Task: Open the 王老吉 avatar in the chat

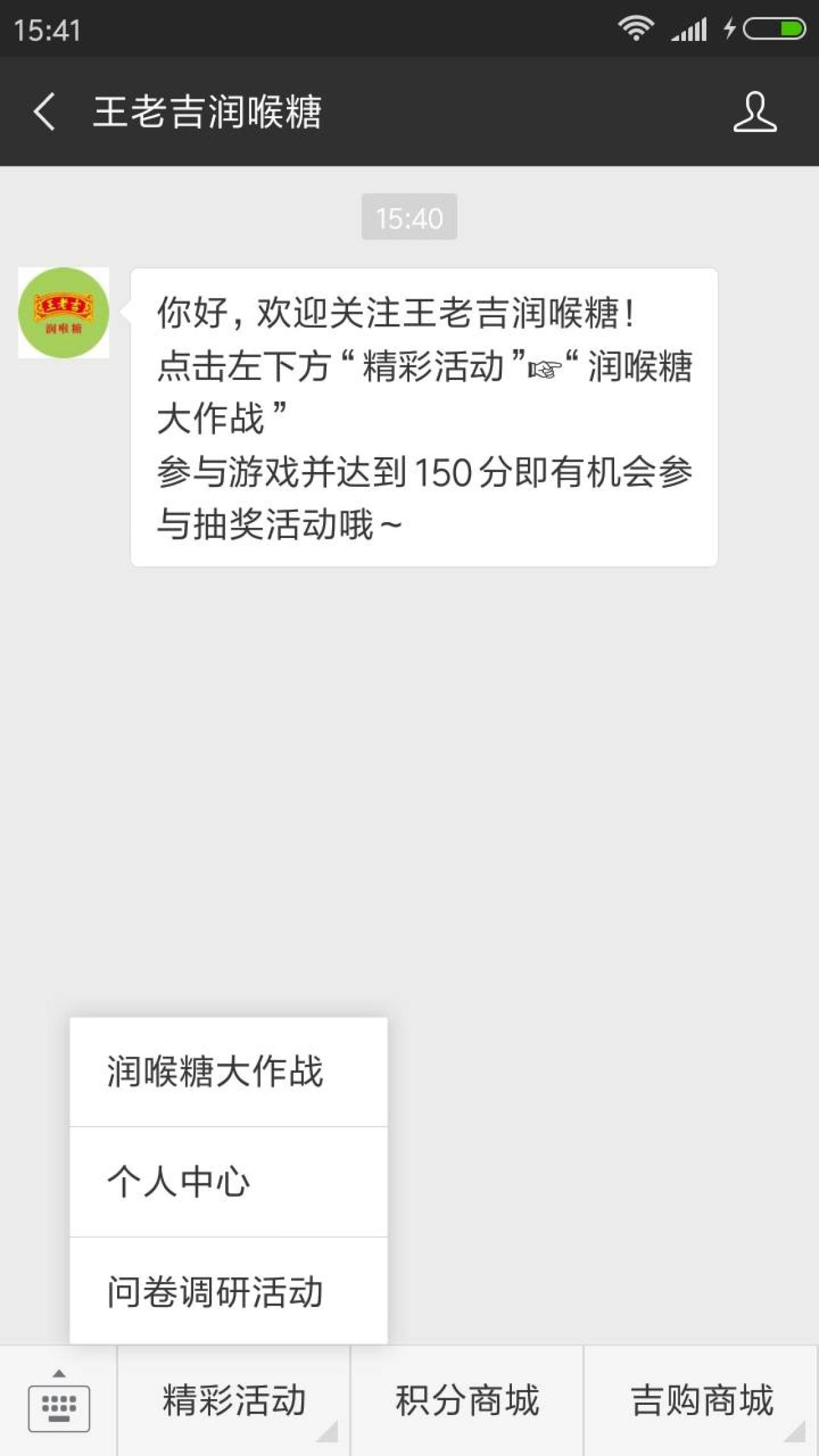Action: click(63, 313)
